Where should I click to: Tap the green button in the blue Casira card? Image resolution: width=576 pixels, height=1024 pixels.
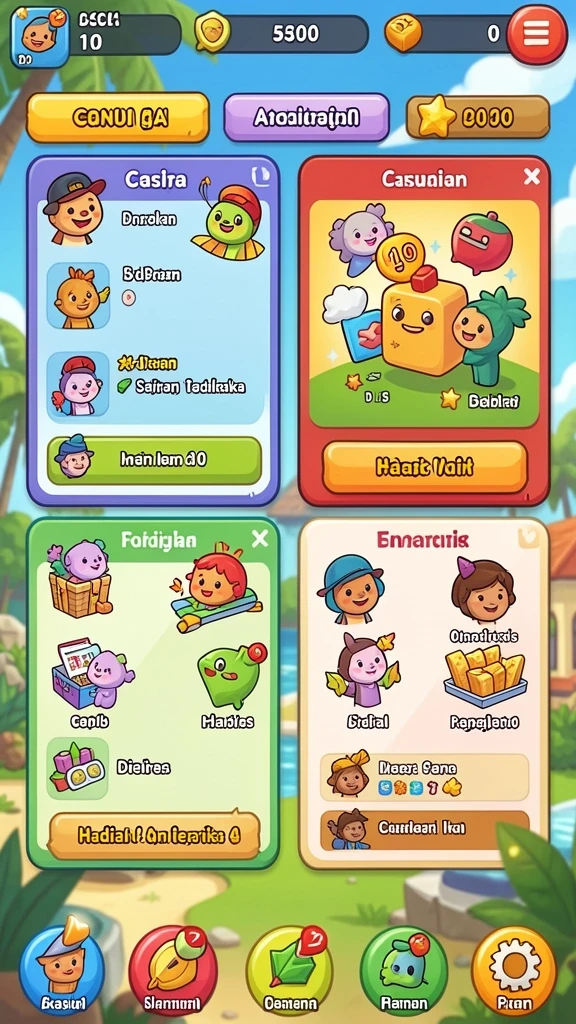pos(154,460)
